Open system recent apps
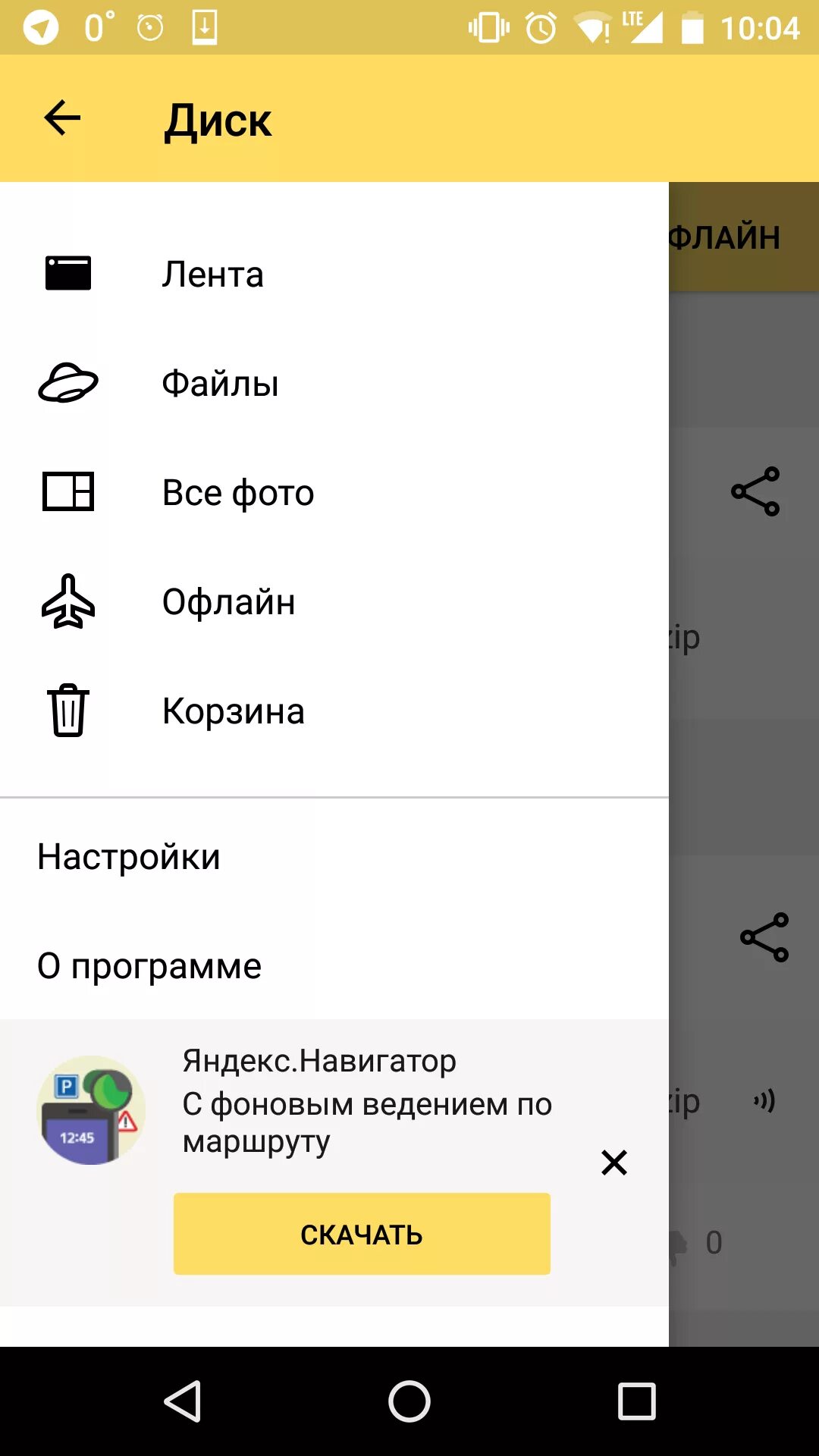This screenshot has width=819, height=1456. coord(636,1401)
